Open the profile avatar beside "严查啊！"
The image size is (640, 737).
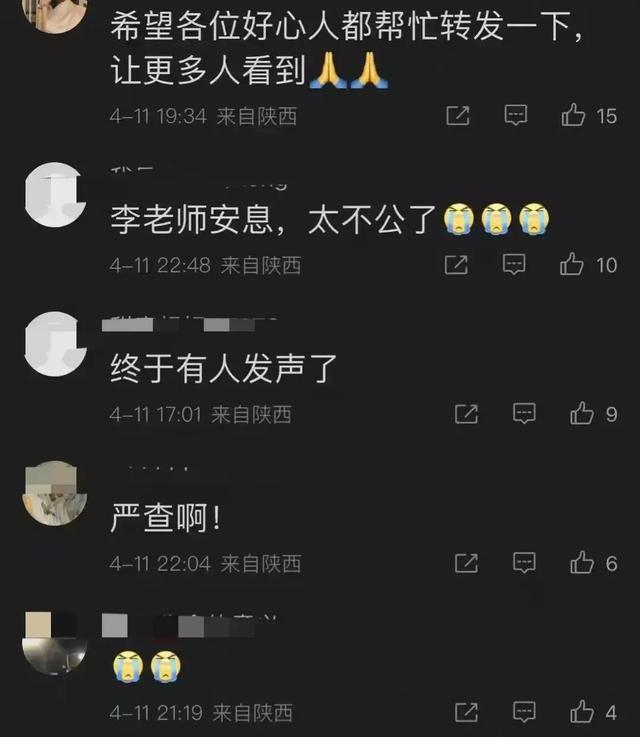coord(54,493)
